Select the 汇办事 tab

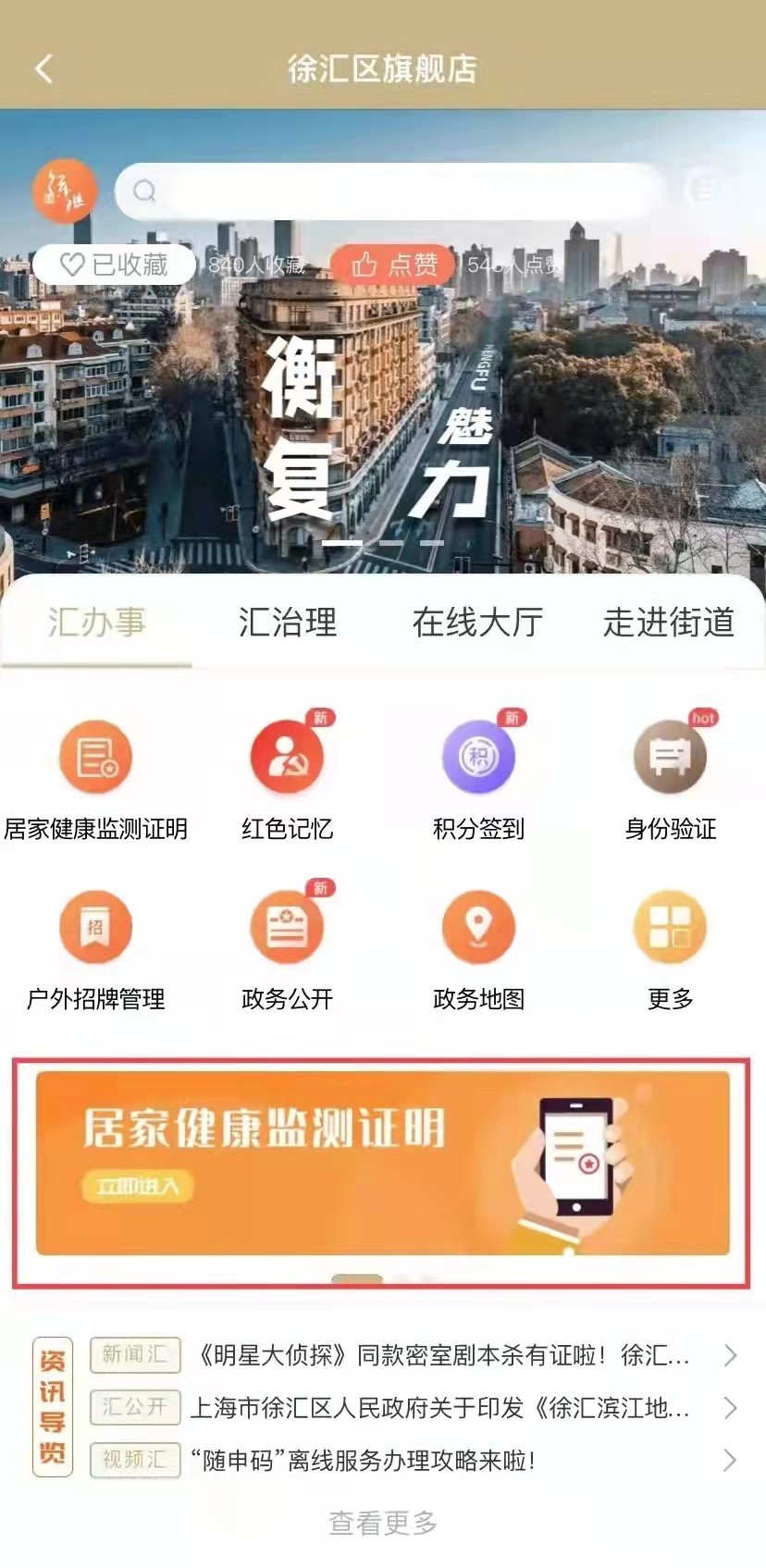[x=96, y=623]
